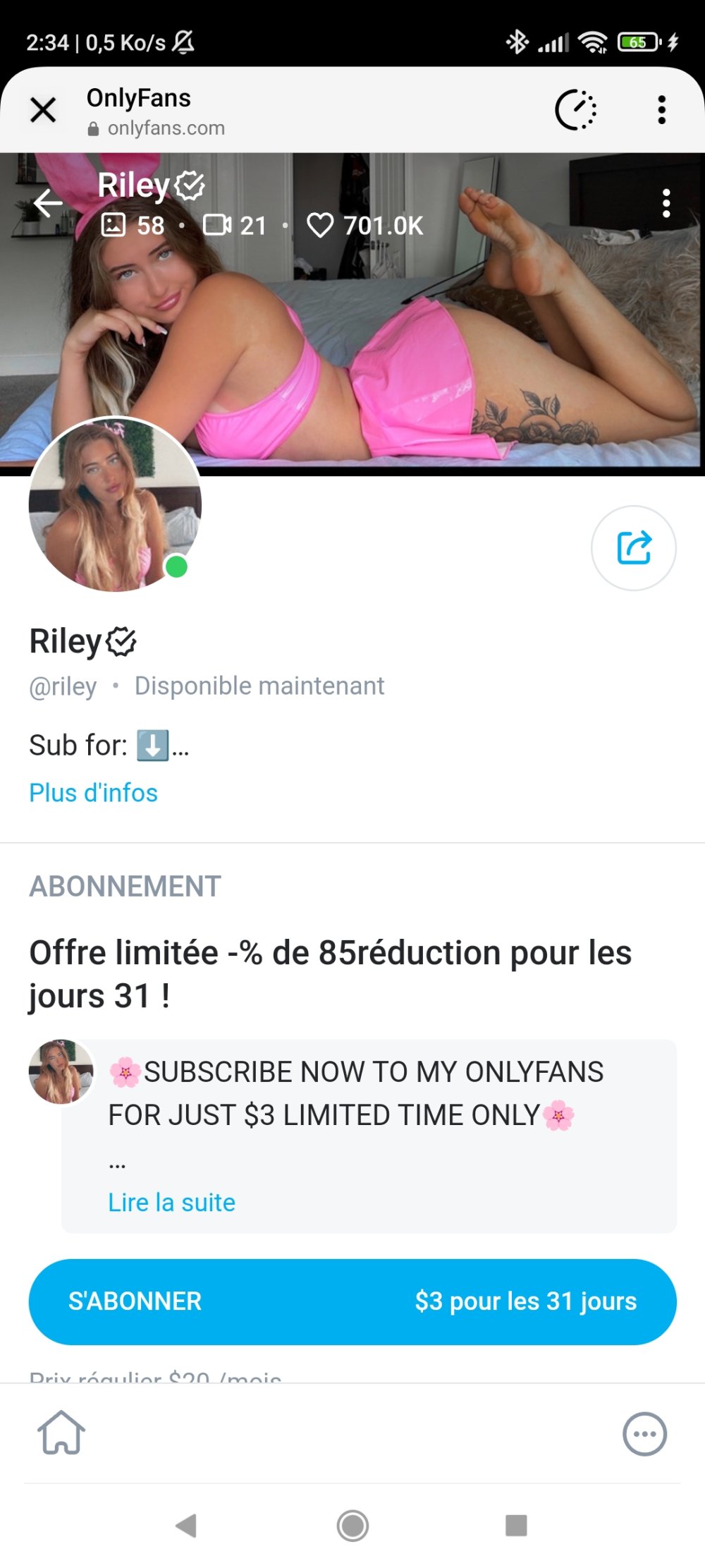The height and width of the screenshot is (1568, 705).
Task: Open the browser's data saver timer icon
Action: click(x=576, y=110)
